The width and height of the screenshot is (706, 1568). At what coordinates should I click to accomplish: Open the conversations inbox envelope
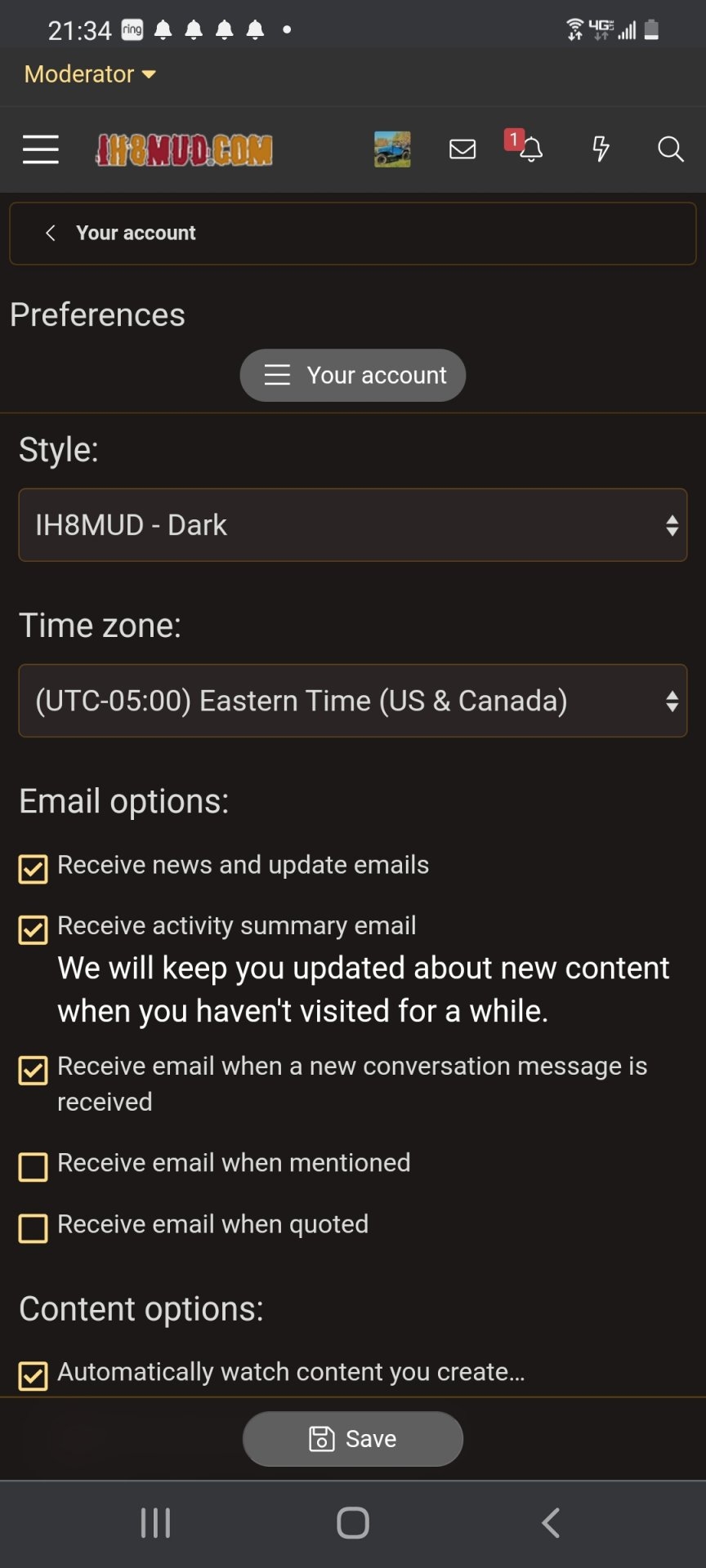click(462, 149)
